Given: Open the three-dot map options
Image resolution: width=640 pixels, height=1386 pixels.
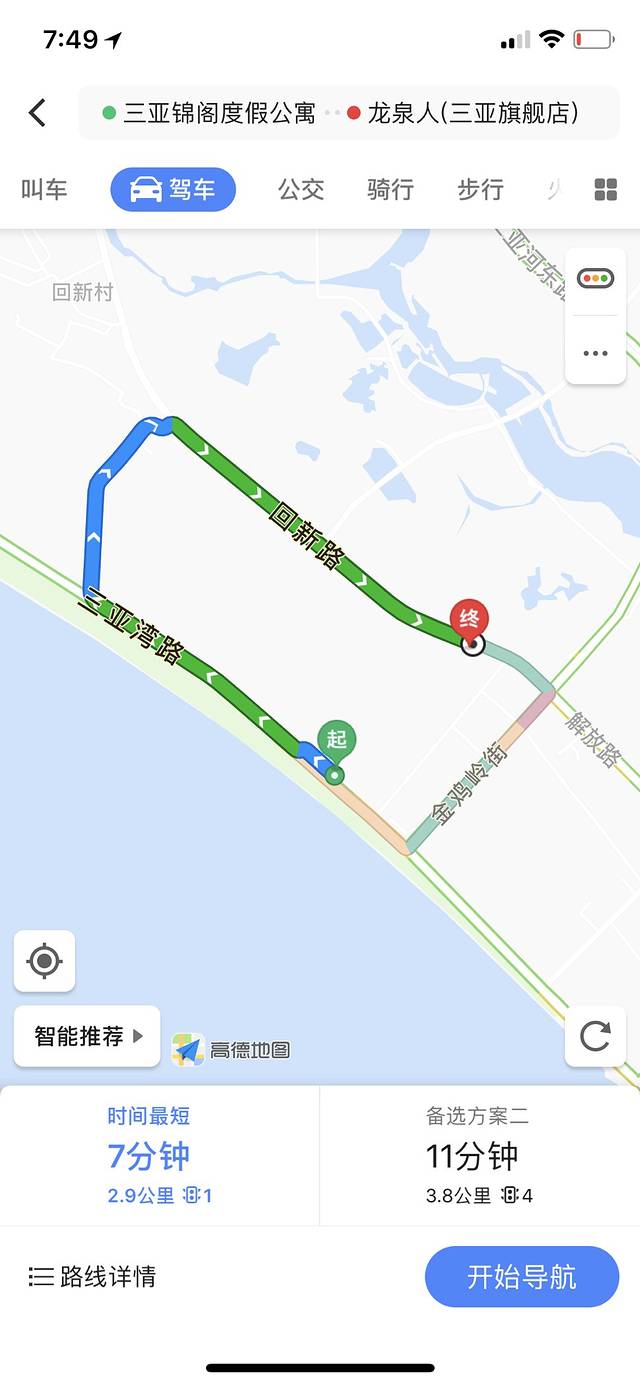Looking at the screenshot, I should click(596, 352).
